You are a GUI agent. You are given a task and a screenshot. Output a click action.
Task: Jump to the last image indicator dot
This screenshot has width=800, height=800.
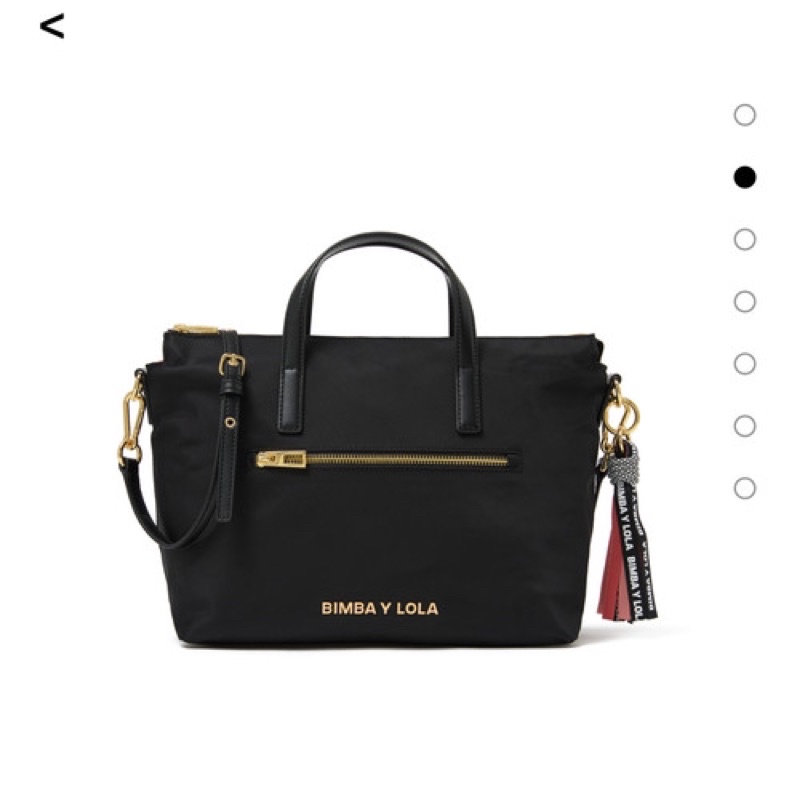[x=744, y=488]
